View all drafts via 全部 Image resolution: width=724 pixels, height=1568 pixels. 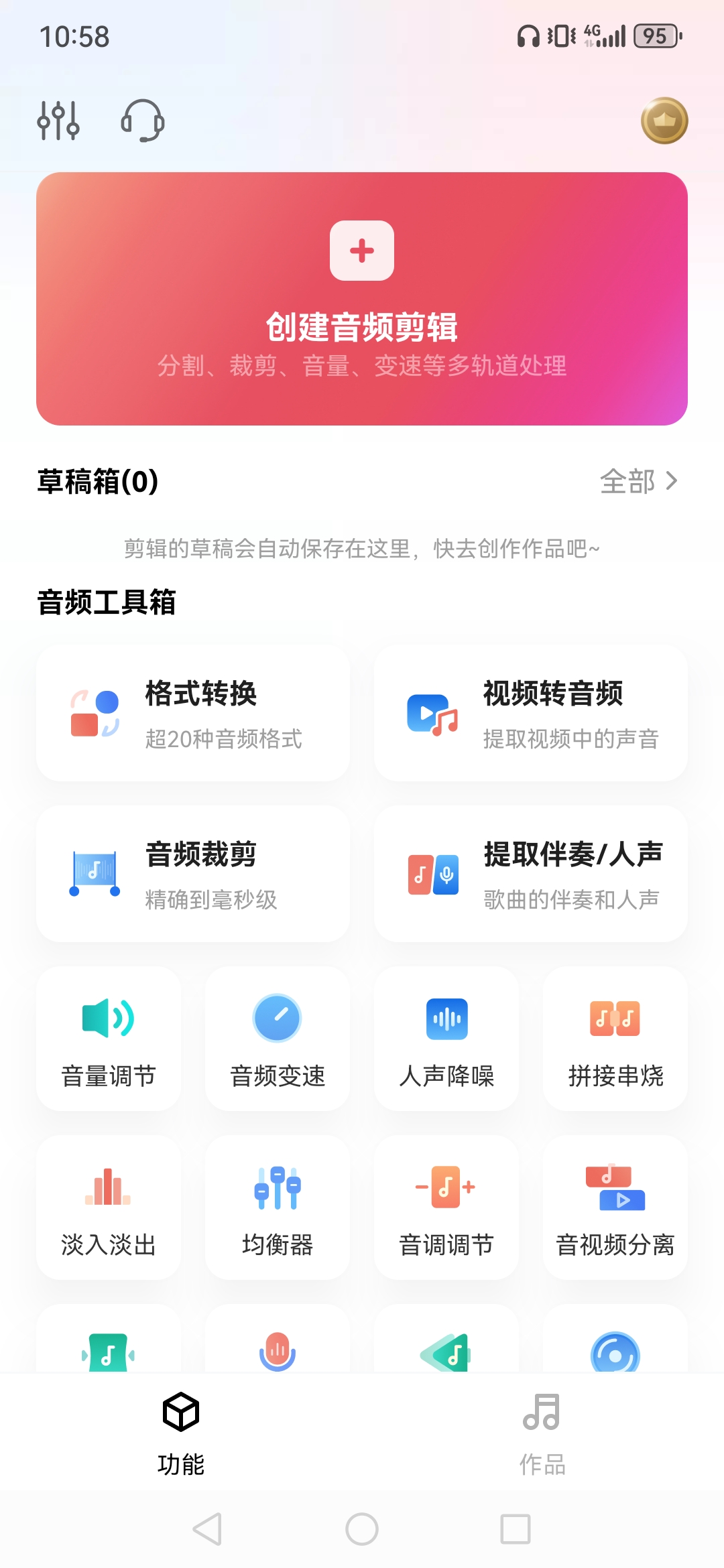(x=638, y=481)
